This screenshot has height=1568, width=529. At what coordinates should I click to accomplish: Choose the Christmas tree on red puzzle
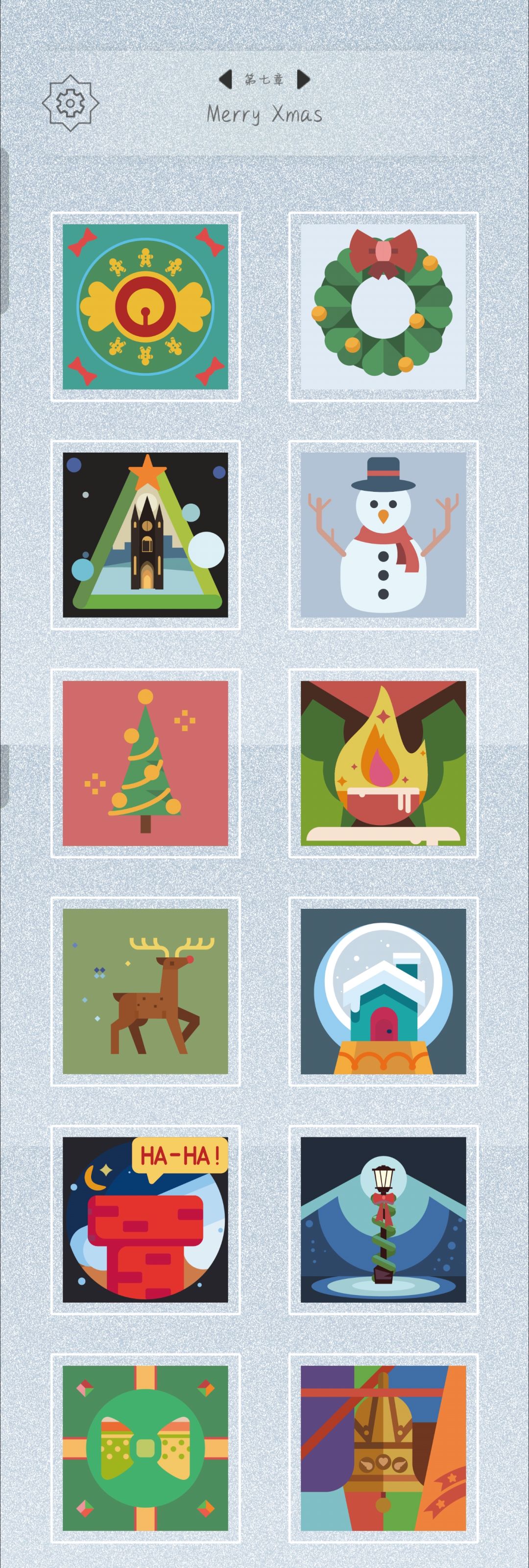click(x=145, y=762)
